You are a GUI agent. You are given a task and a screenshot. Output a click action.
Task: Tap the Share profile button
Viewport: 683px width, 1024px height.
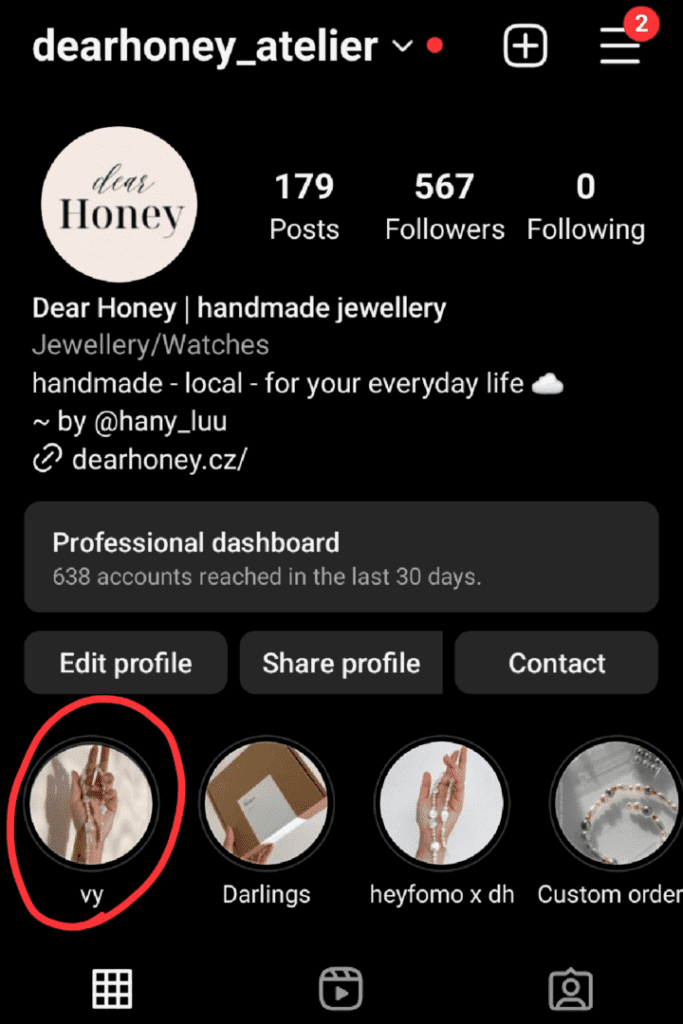[x=341, y=663]
